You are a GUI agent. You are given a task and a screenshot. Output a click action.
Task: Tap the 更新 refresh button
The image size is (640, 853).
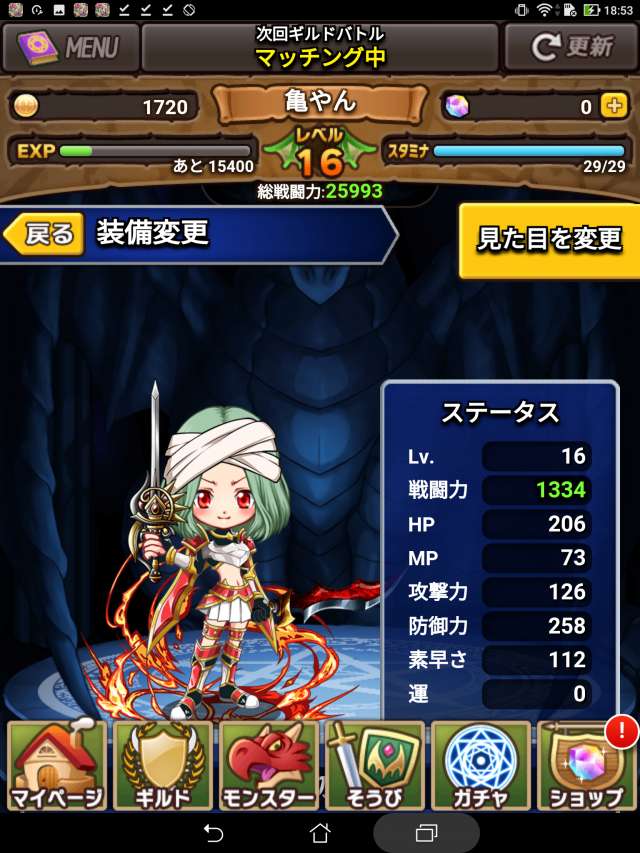point(570,47)
